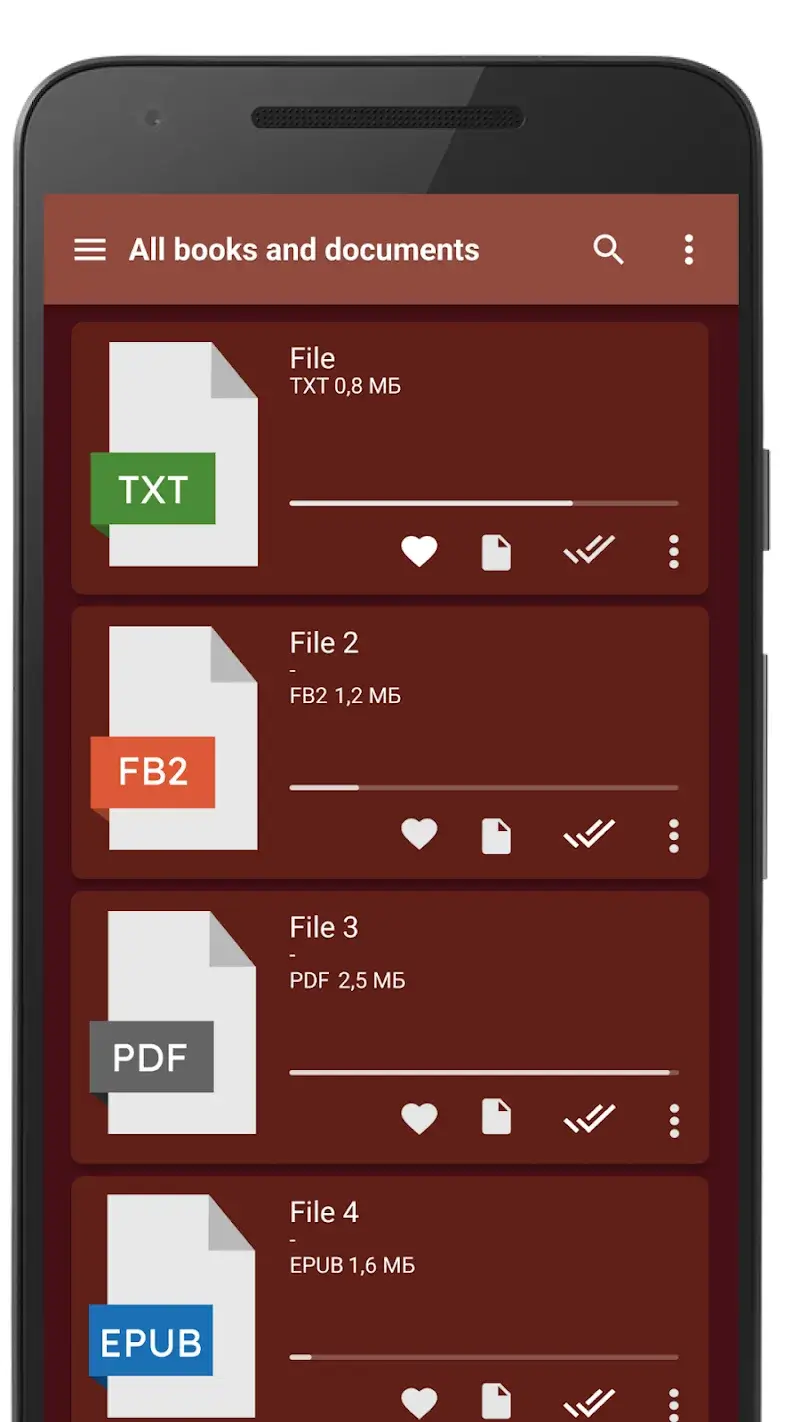Image resolution: width=800 pixels, height=1422 pixels.
Task: Tap the document icon on File 2
Action: coord(496,836)
